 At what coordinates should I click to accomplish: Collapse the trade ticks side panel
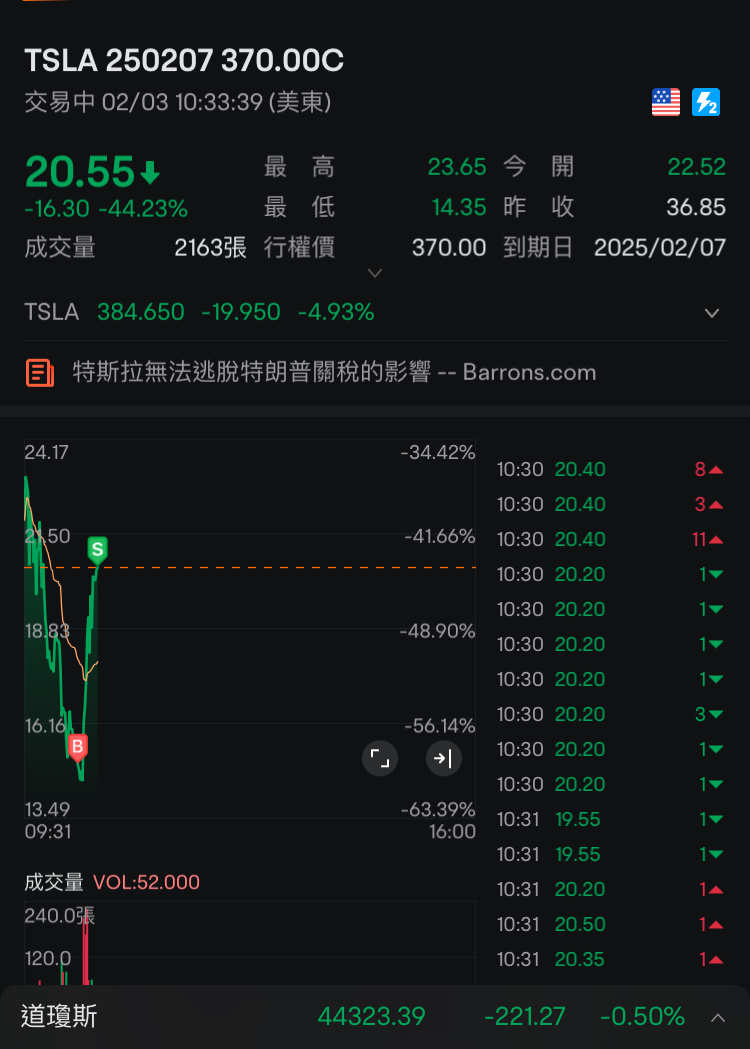[x=442, y=759]
